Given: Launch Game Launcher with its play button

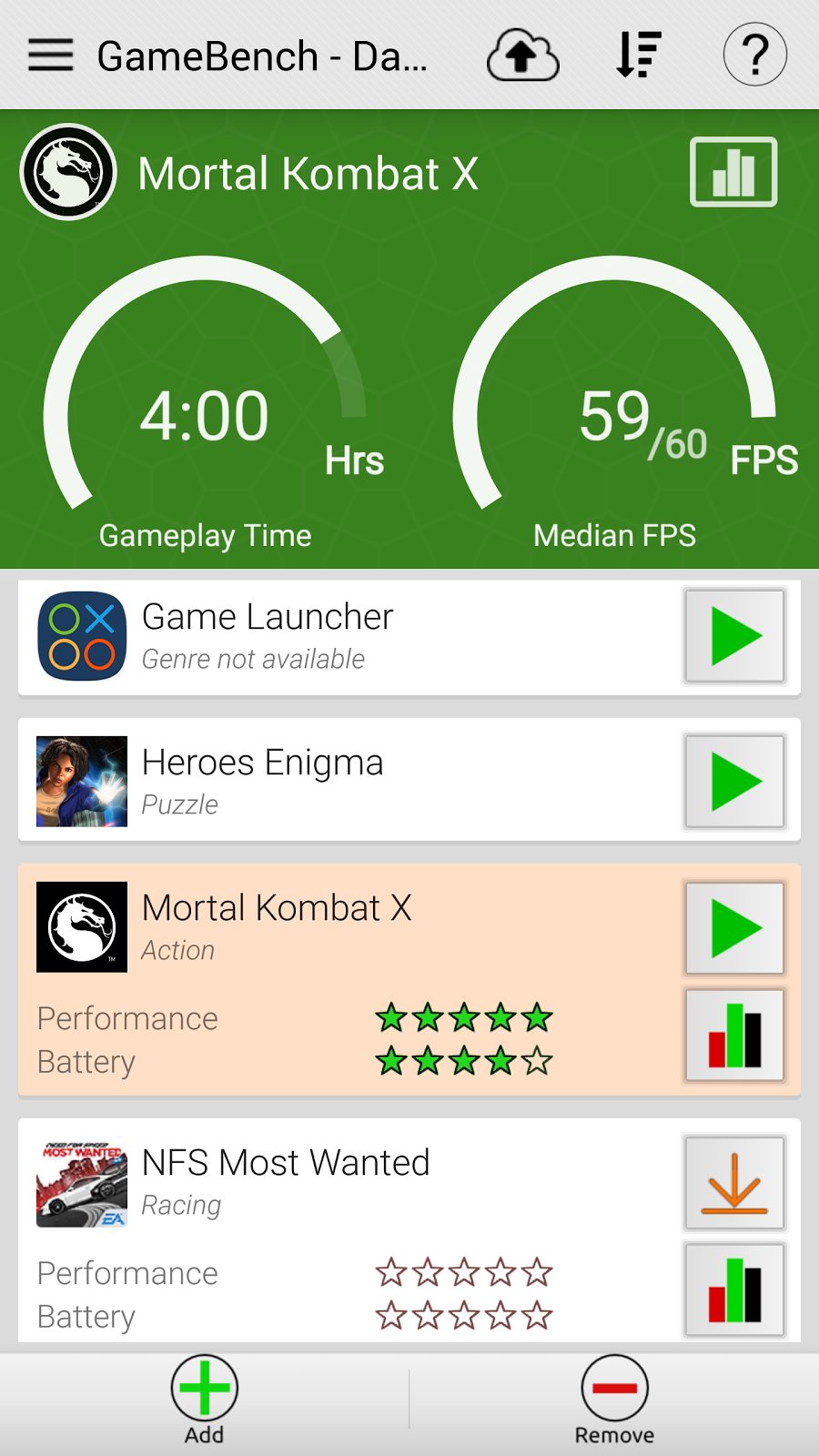Looking at the screenshot, I should (734, 636).
